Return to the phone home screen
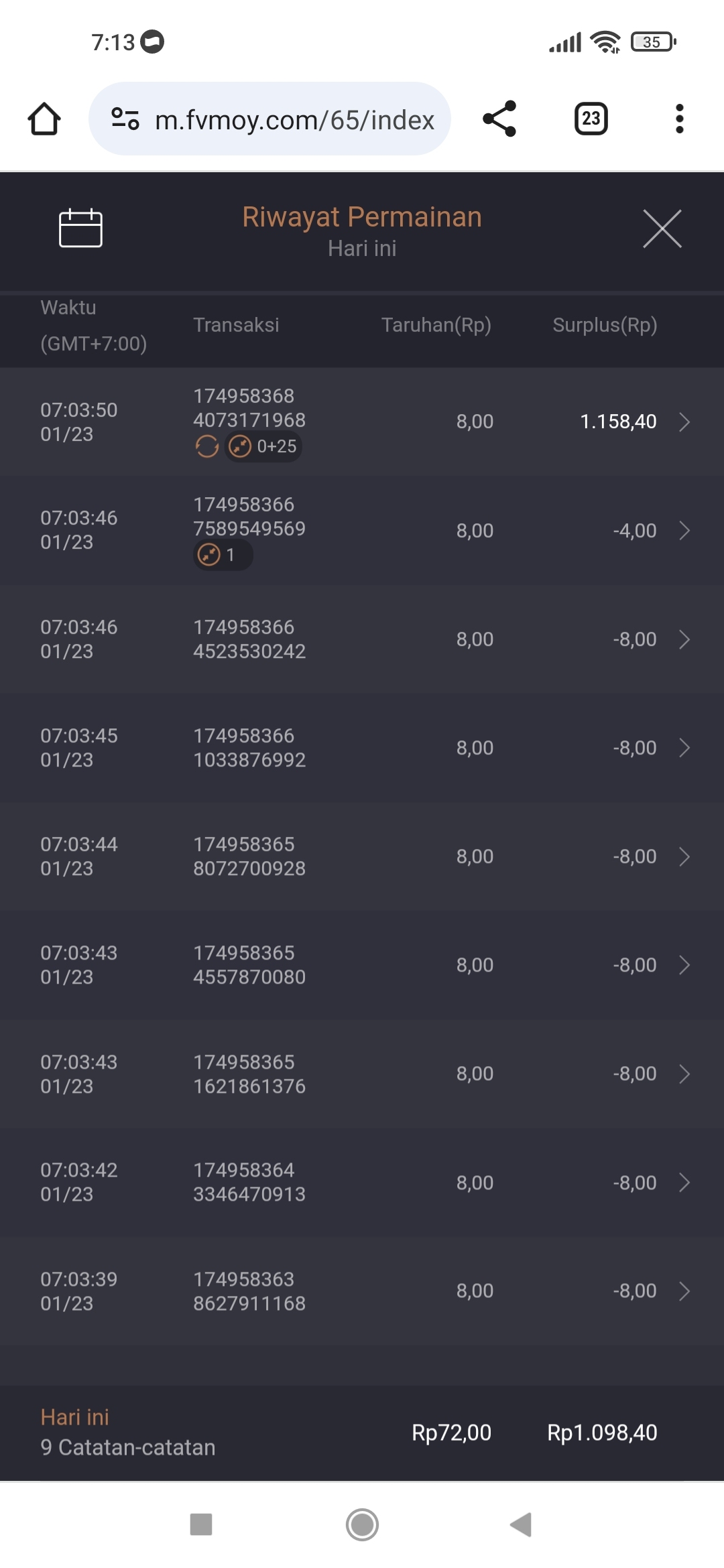Viewport: 724px width, 1568px height. (362, 1524)
